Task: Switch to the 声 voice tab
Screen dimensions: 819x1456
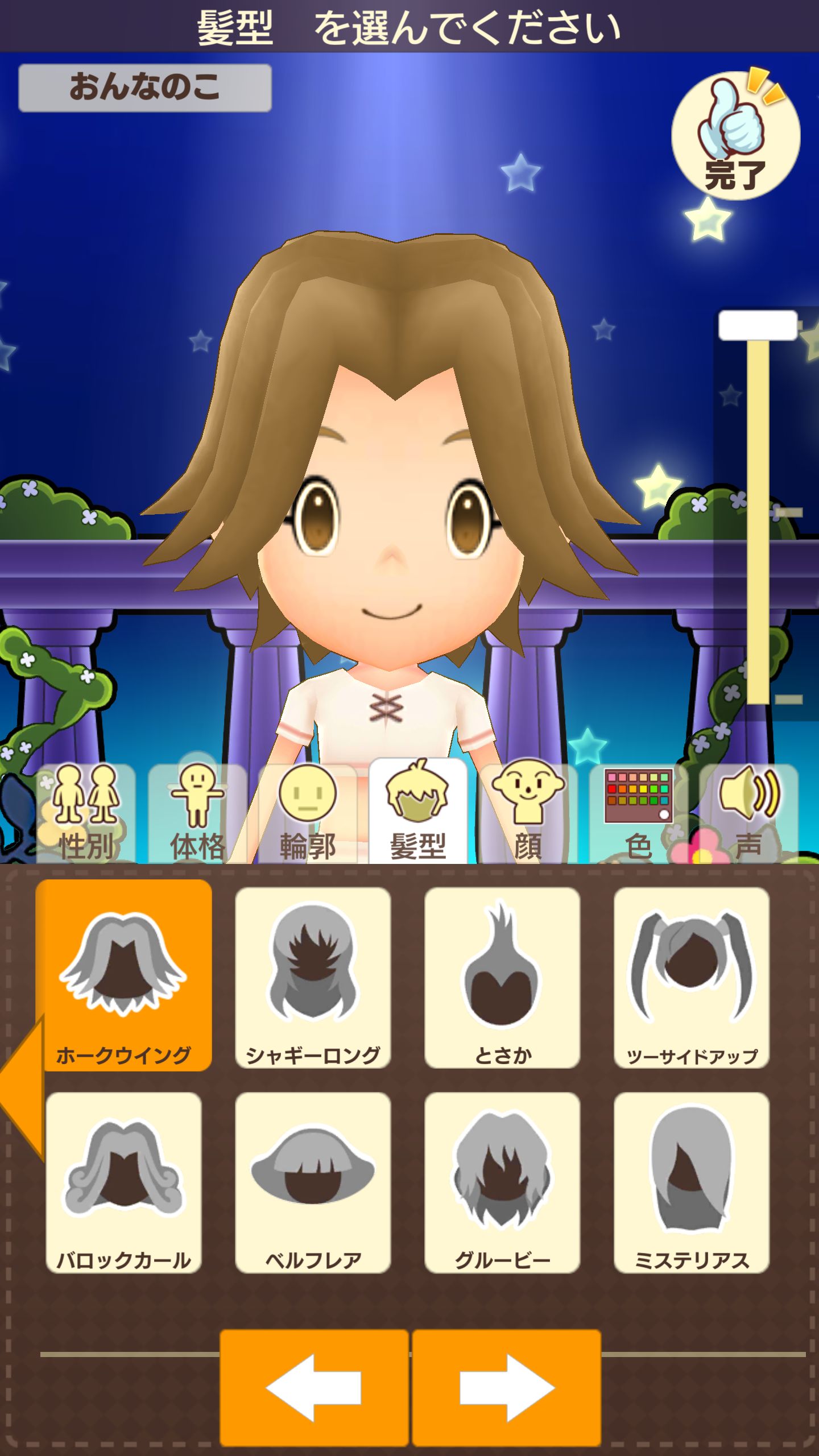Action: point(748,813)
